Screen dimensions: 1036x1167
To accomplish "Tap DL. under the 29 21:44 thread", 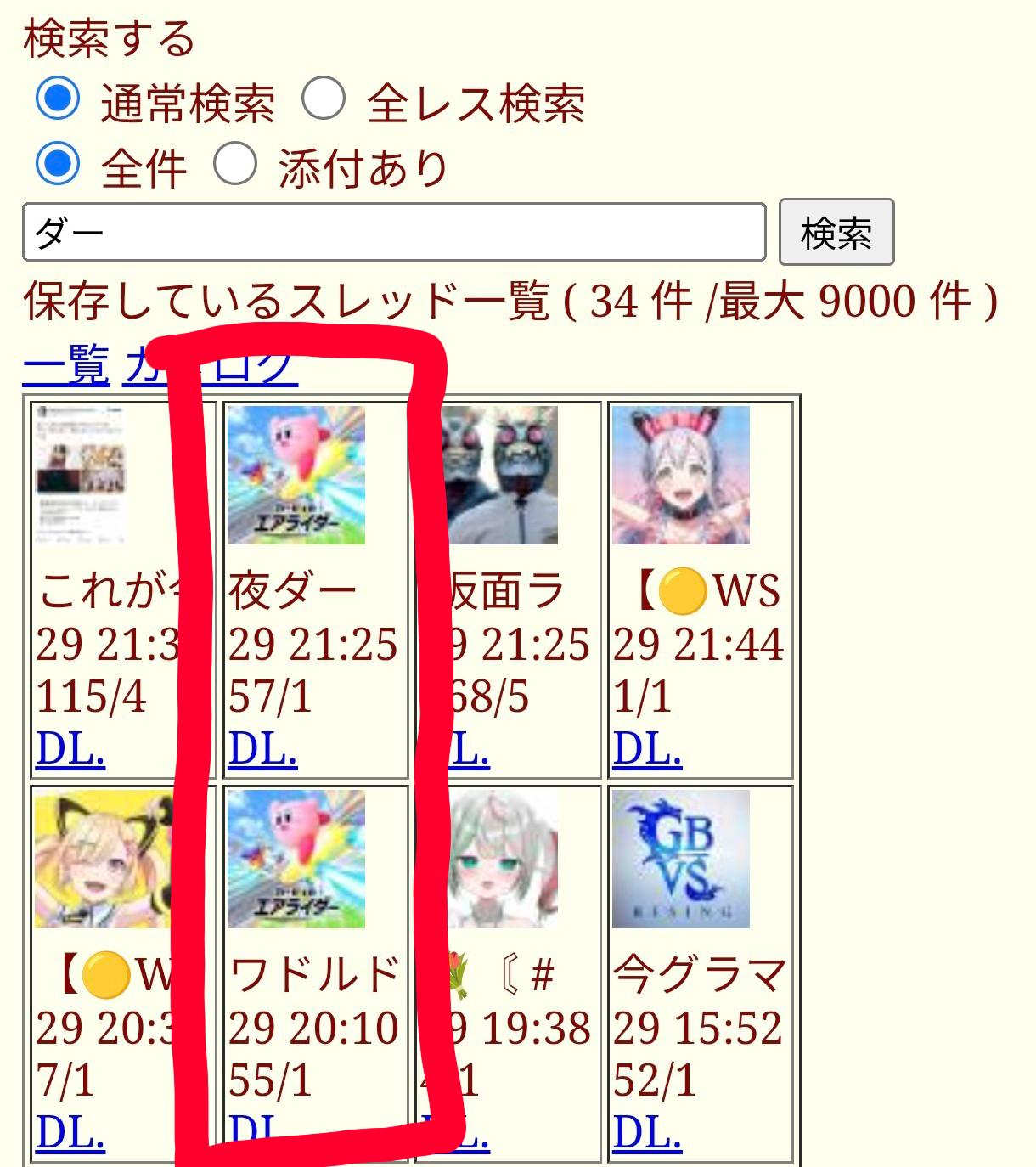I will tap(647, 750).
